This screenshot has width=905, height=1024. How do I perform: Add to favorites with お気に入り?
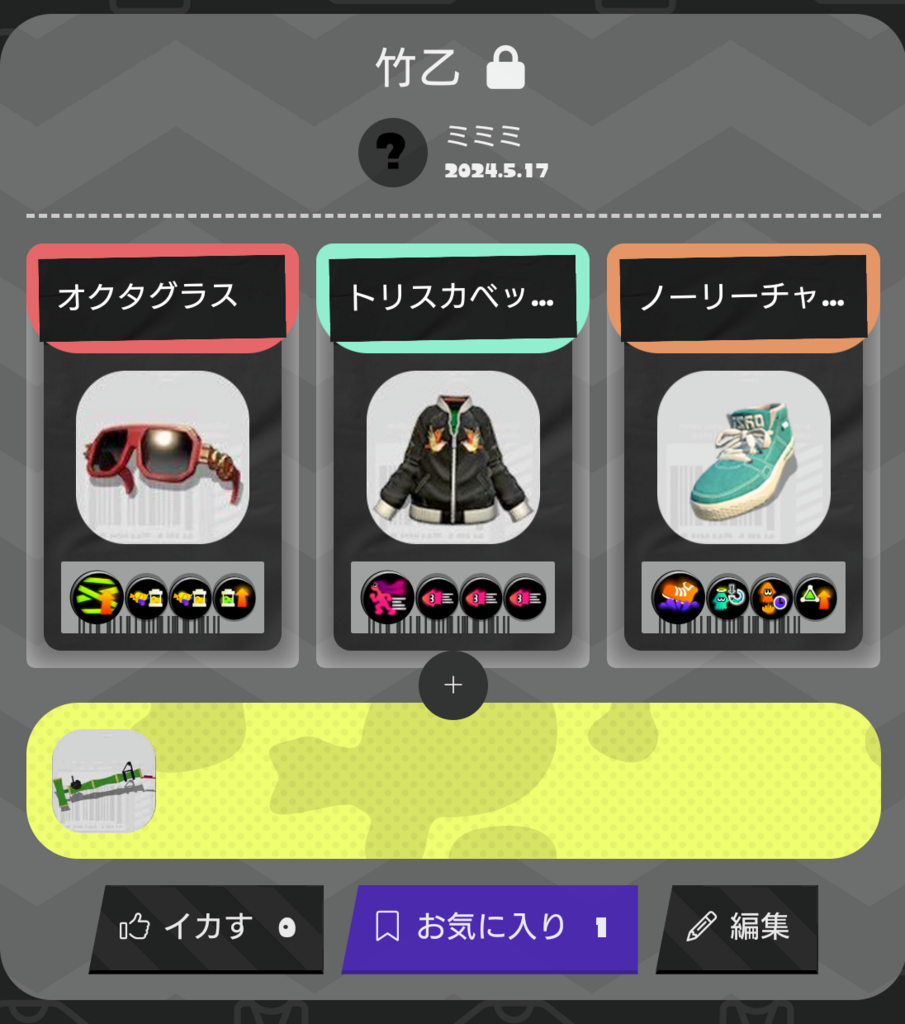click(x=491, y=928)
